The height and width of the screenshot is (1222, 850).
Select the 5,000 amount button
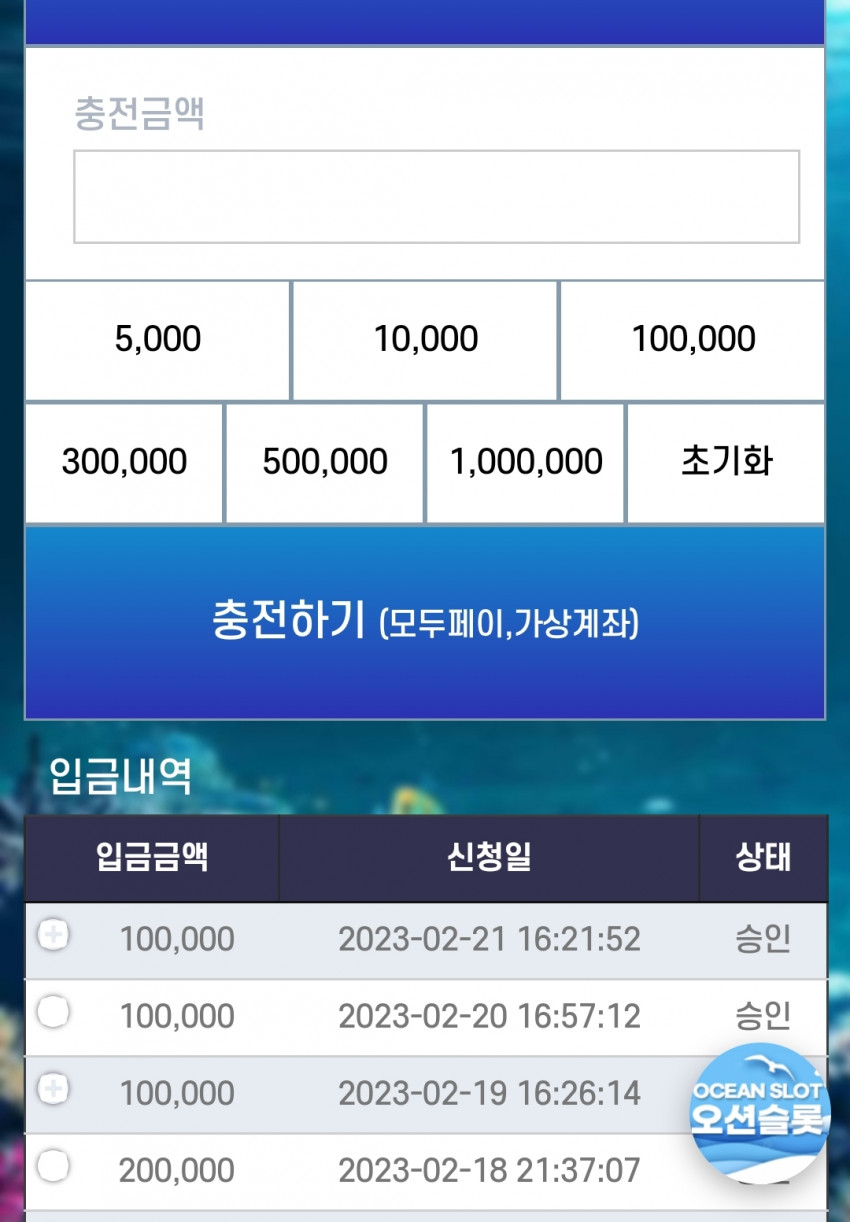click(x=157, y=340)
